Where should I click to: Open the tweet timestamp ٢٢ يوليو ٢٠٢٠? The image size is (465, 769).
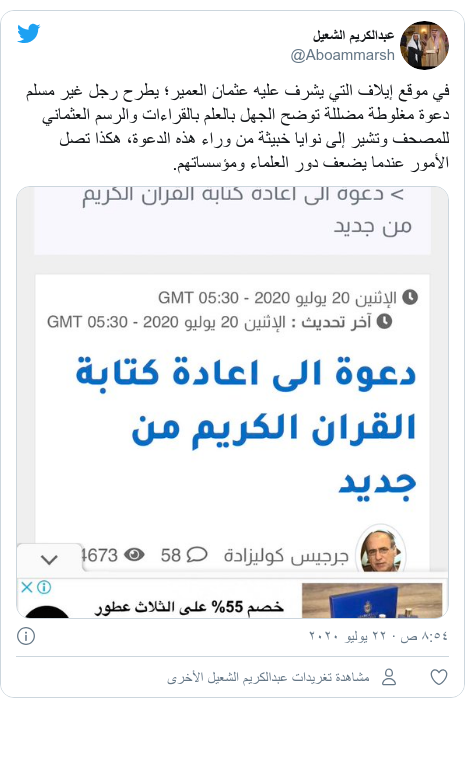[378, 636]
